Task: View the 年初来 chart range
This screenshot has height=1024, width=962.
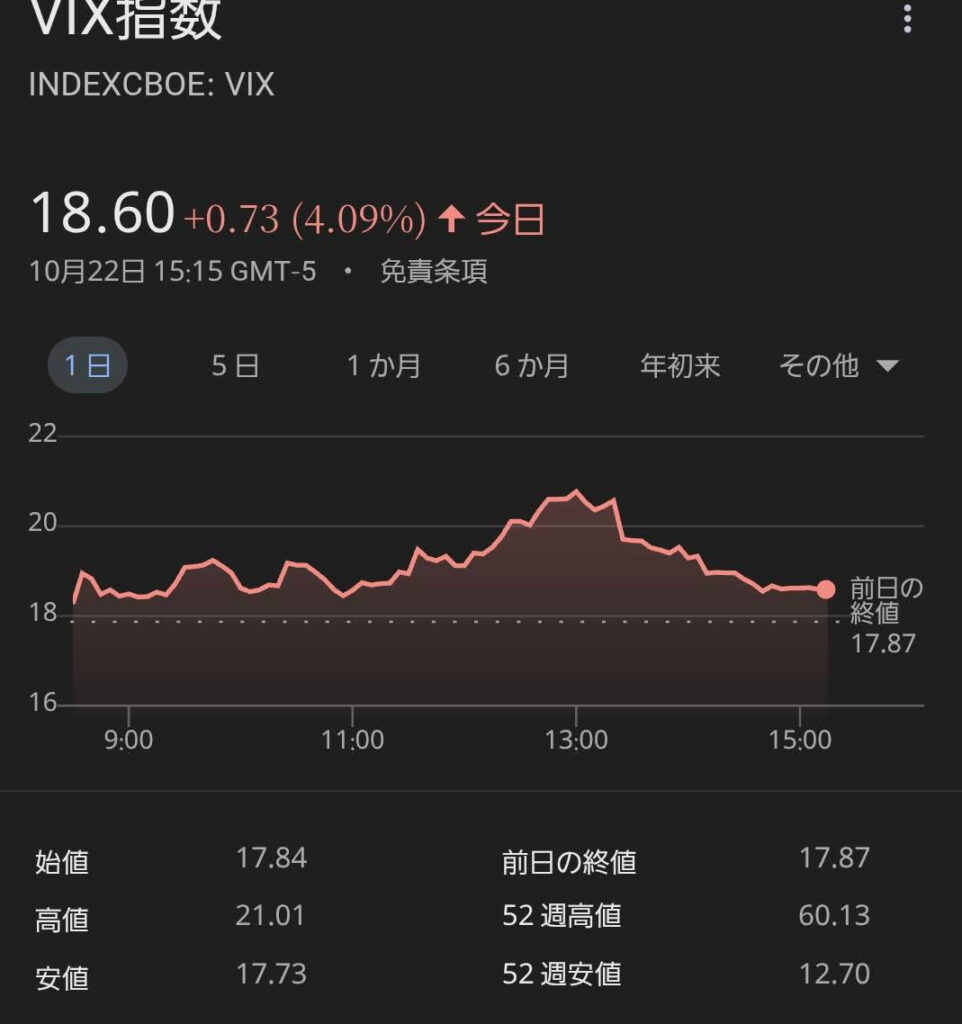Action: pyautogui.click(x=680, y=366)
